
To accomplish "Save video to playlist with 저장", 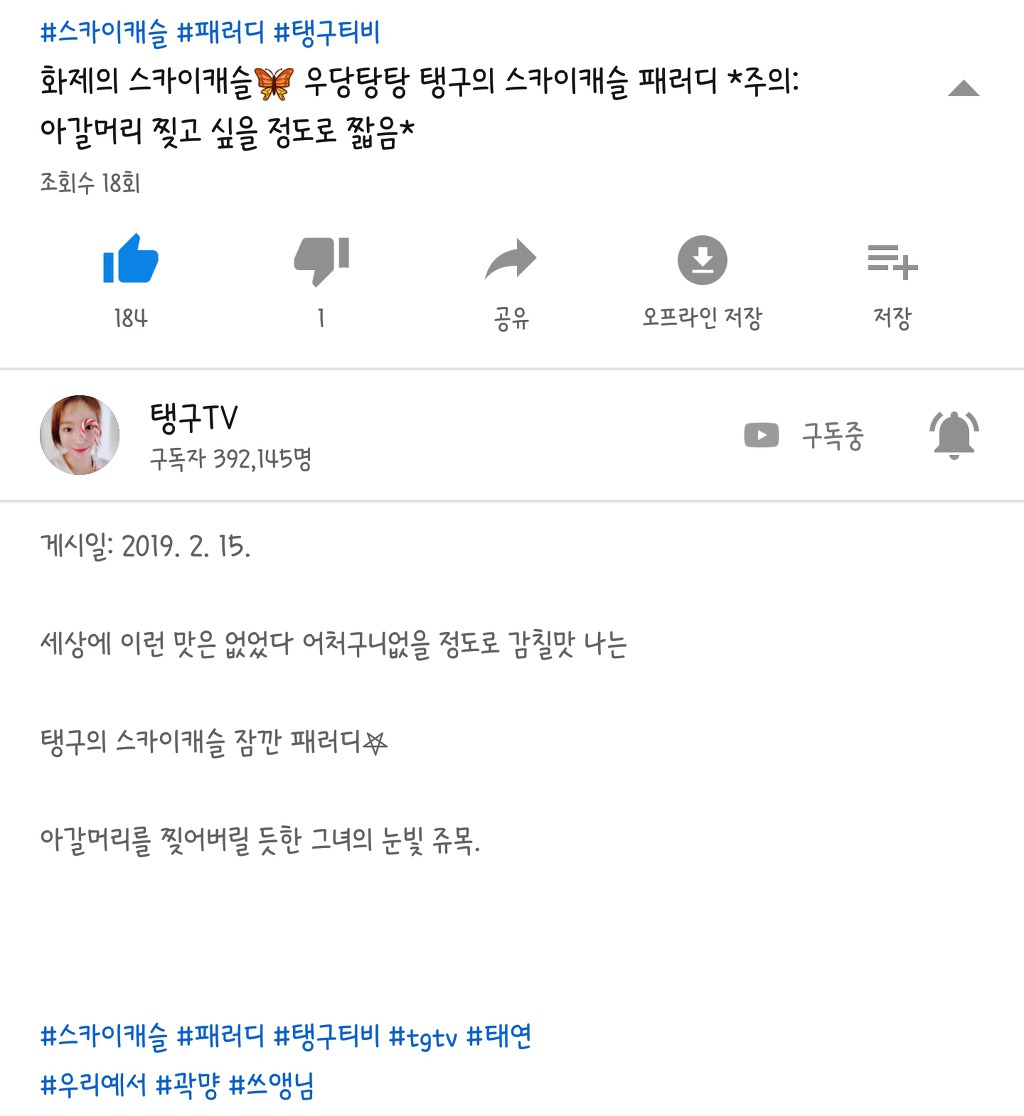I will [x=892, y=261].
